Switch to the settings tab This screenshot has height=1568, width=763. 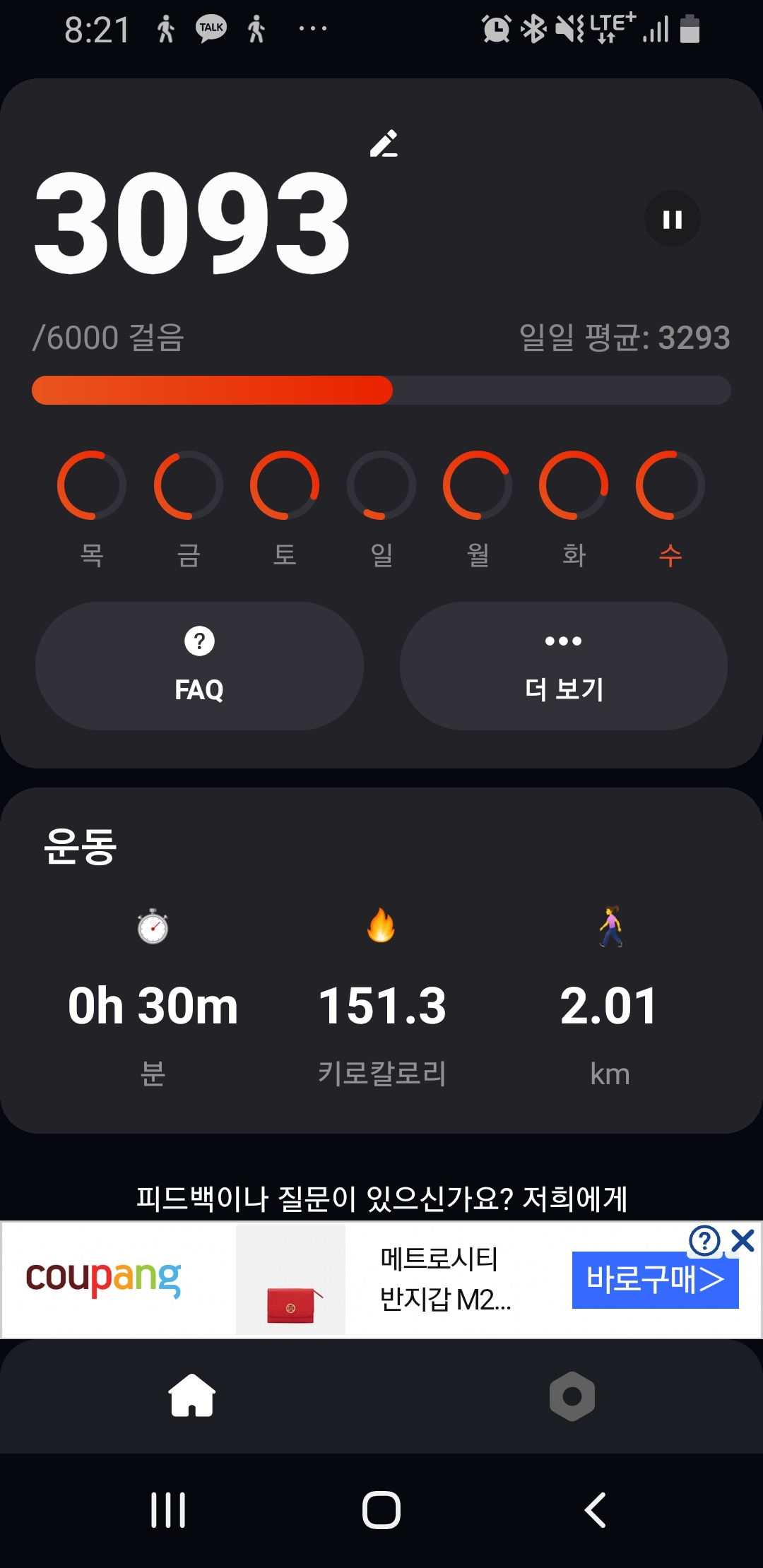[572, 1396]
